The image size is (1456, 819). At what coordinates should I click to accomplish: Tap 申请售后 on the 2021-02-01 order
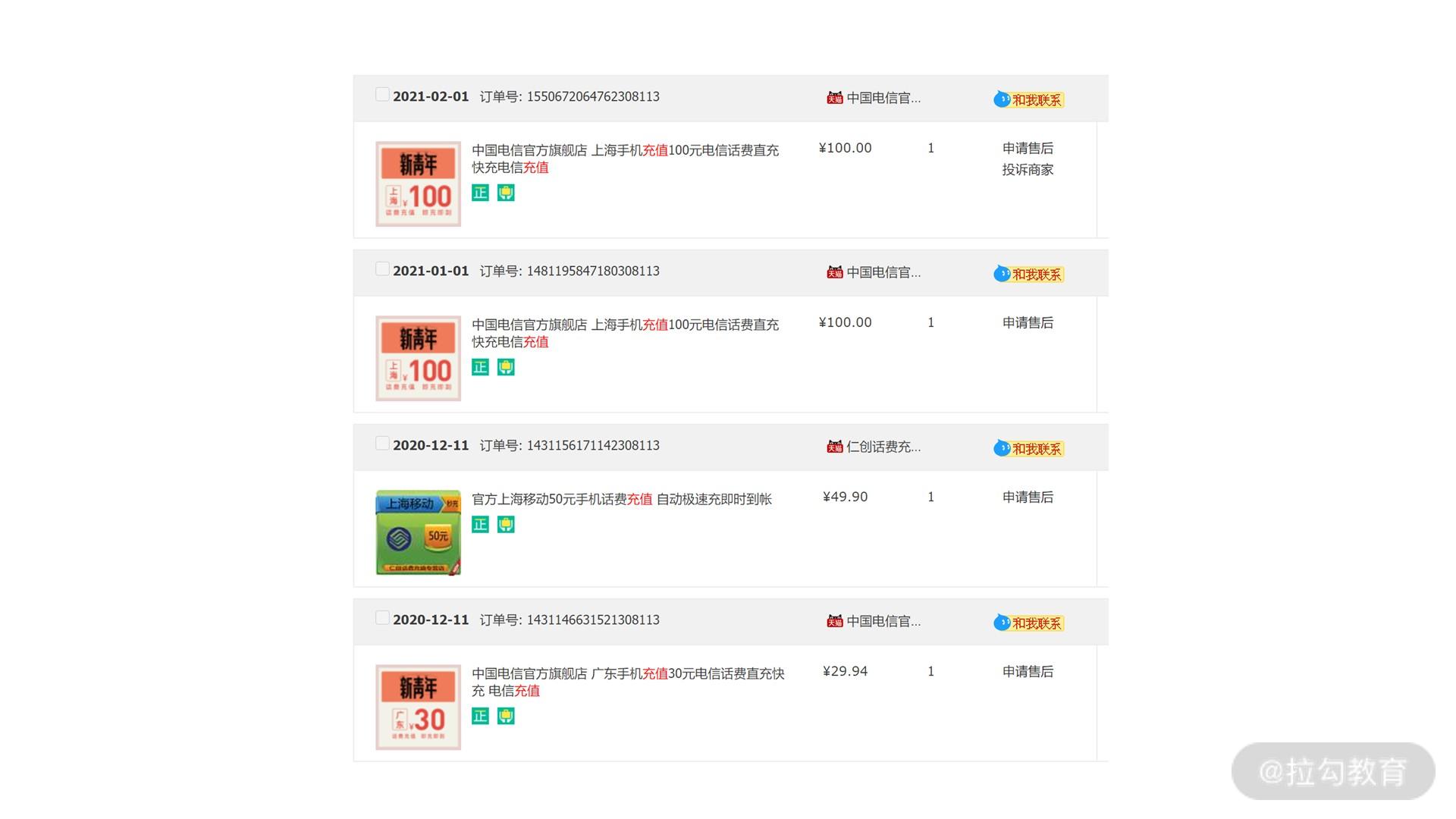tap(1028, 148)
